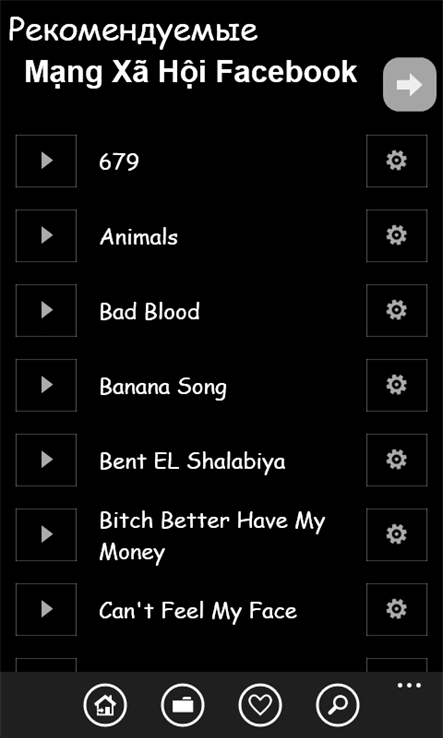Start the Banana Song track
The height and width of the screenshot is (738, 443).
(x=46, y=385)
